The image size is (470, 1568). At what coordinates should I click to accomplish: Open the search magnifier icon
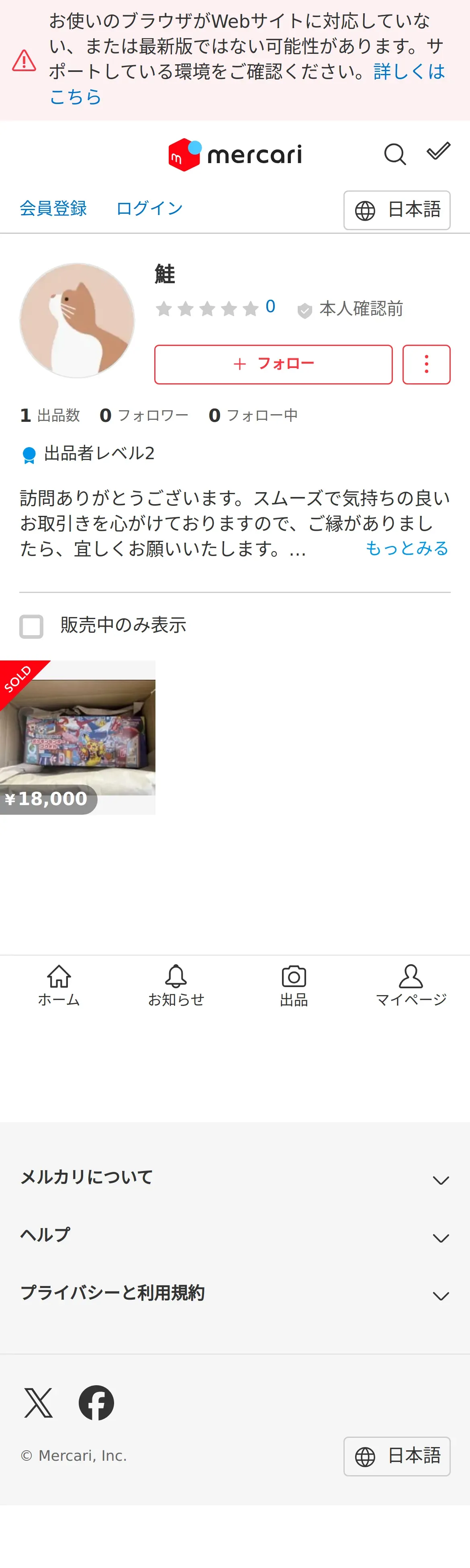click(x=394, y=154)
